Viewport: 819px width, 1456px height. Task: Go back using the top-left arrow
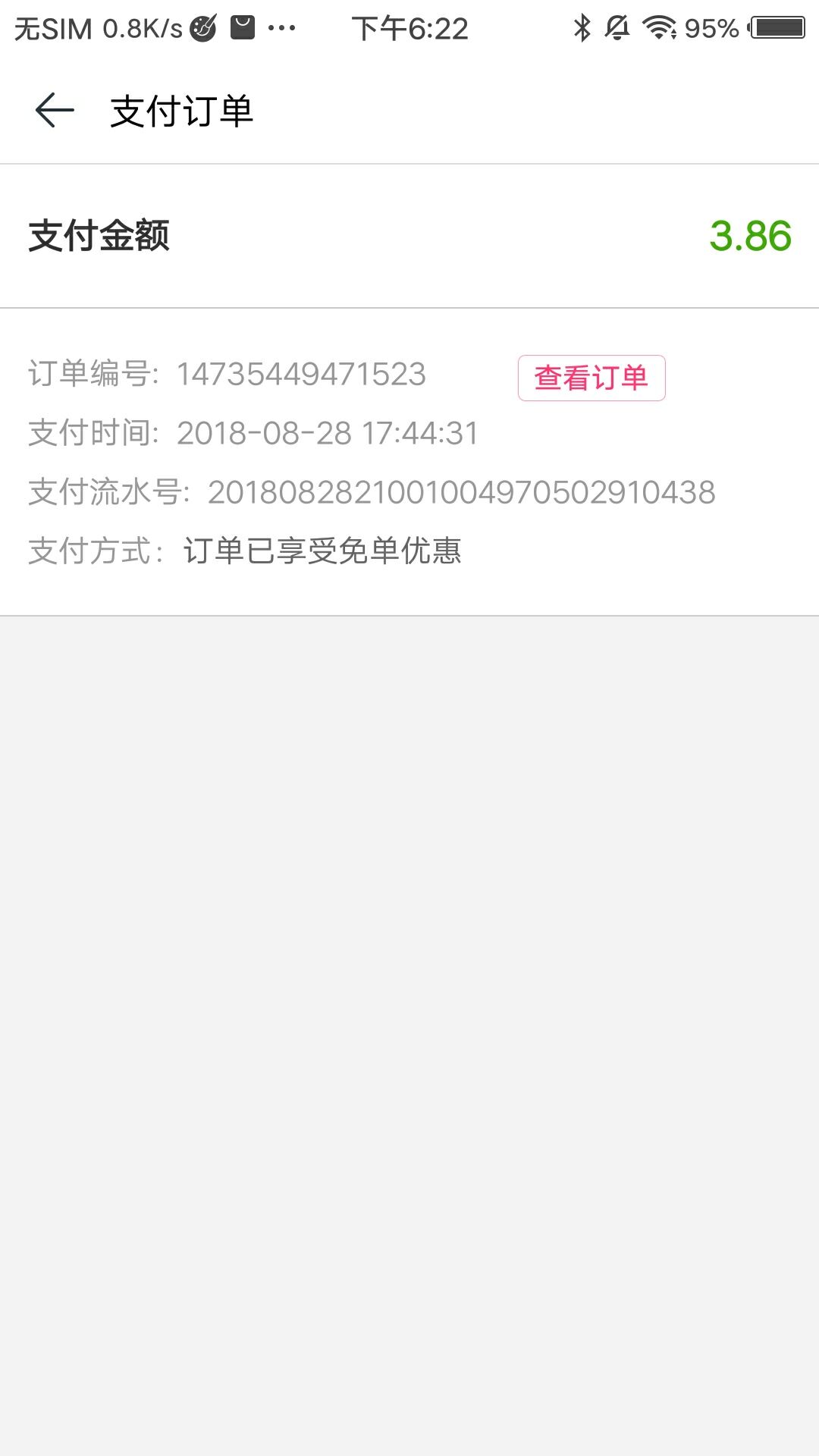pyautogui.click(x=55, y=111)
